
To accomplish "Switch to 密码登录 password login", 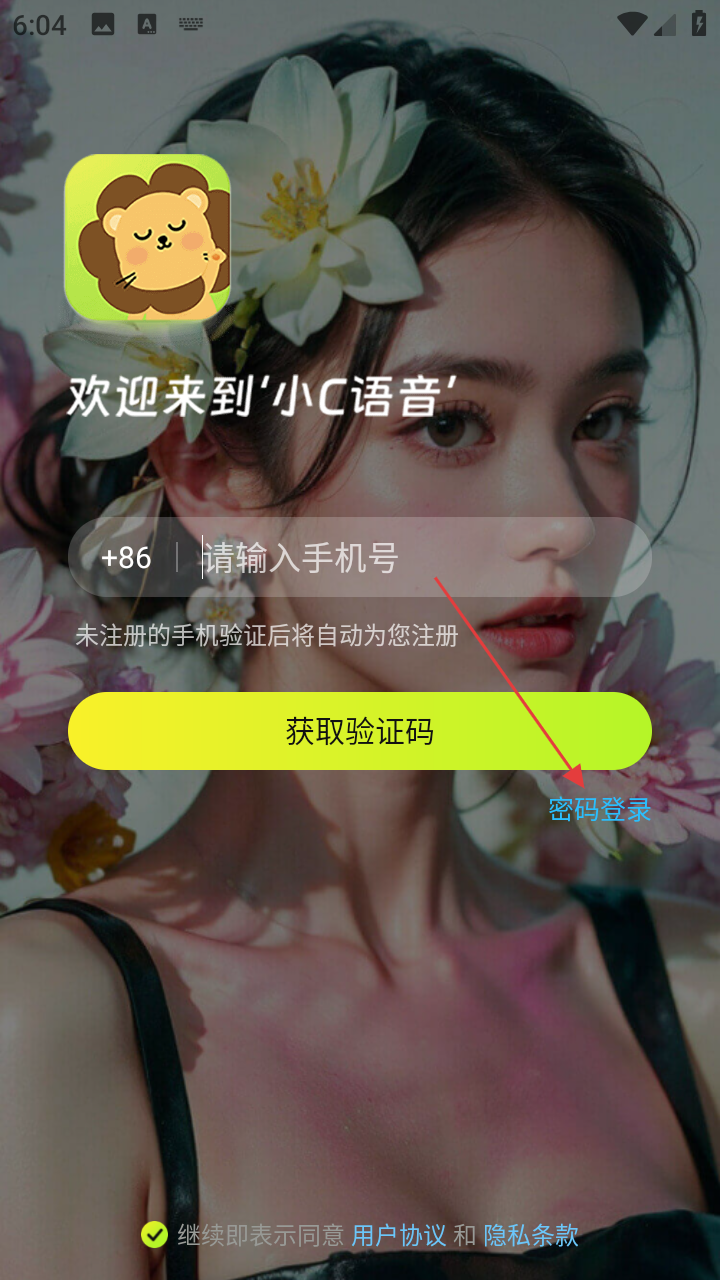I will point(600,809).
